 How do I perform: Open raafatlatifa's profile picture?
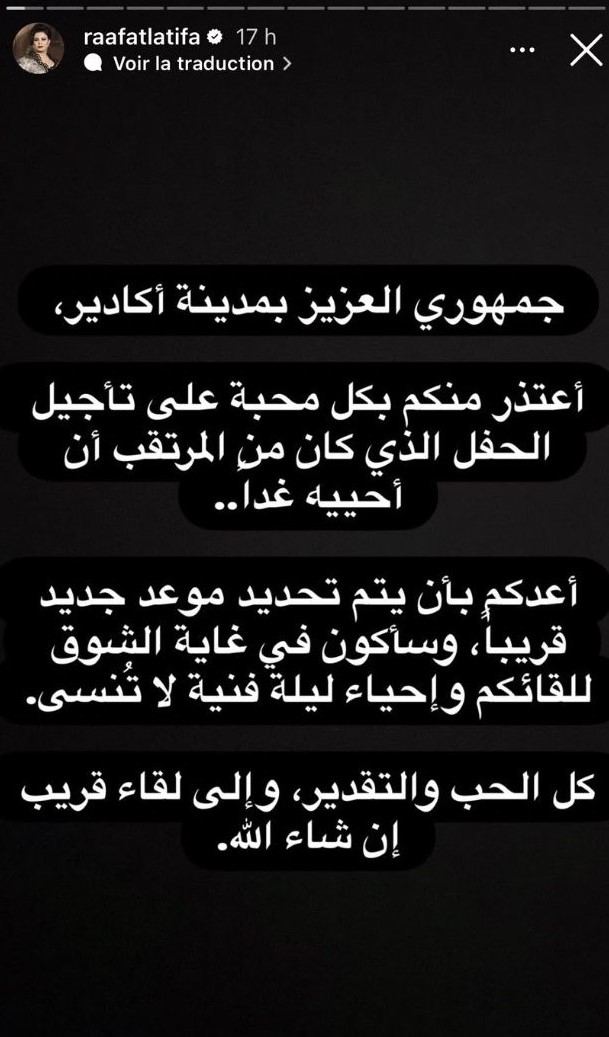(x=38, y=49)
